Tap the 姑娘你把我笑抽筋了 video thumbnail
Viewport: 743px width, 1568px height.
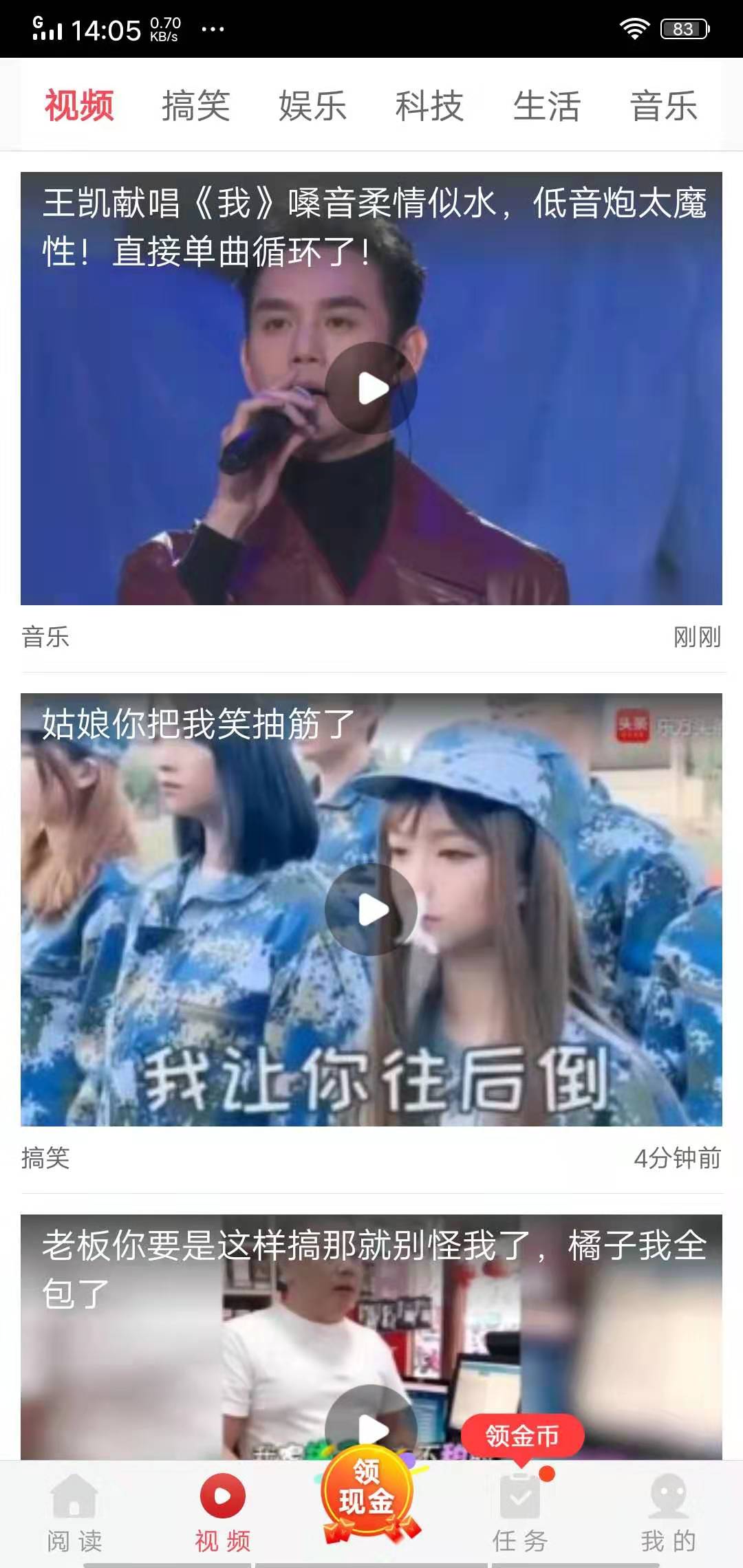[371, 909]
